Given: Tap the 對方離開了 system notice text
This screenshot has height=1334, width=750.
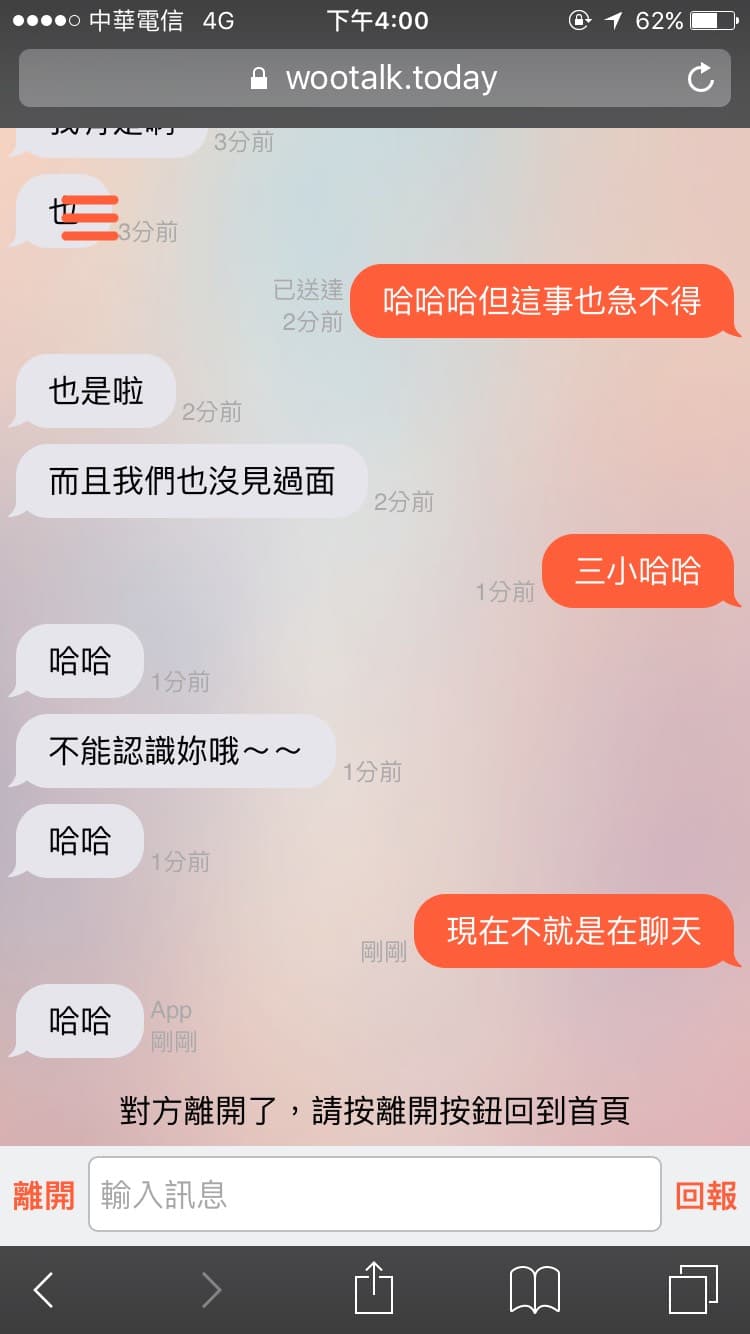Looking at the screenshot, I should 374,1110.
